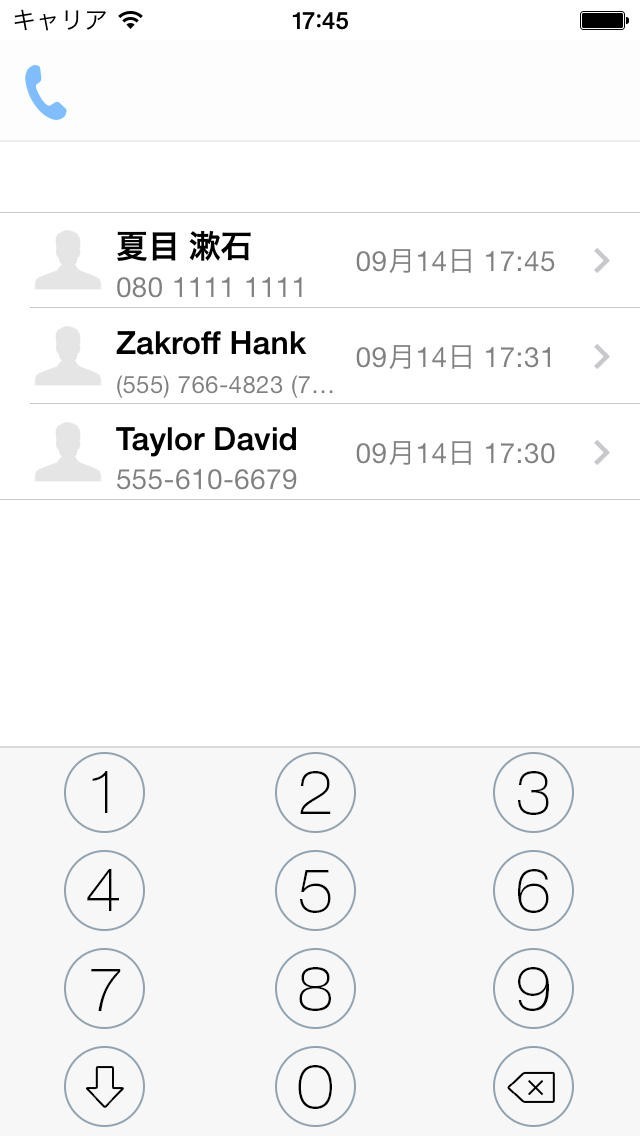
Task: Hide the keypad with the down arrow
Action: [x=104, y=1086]
